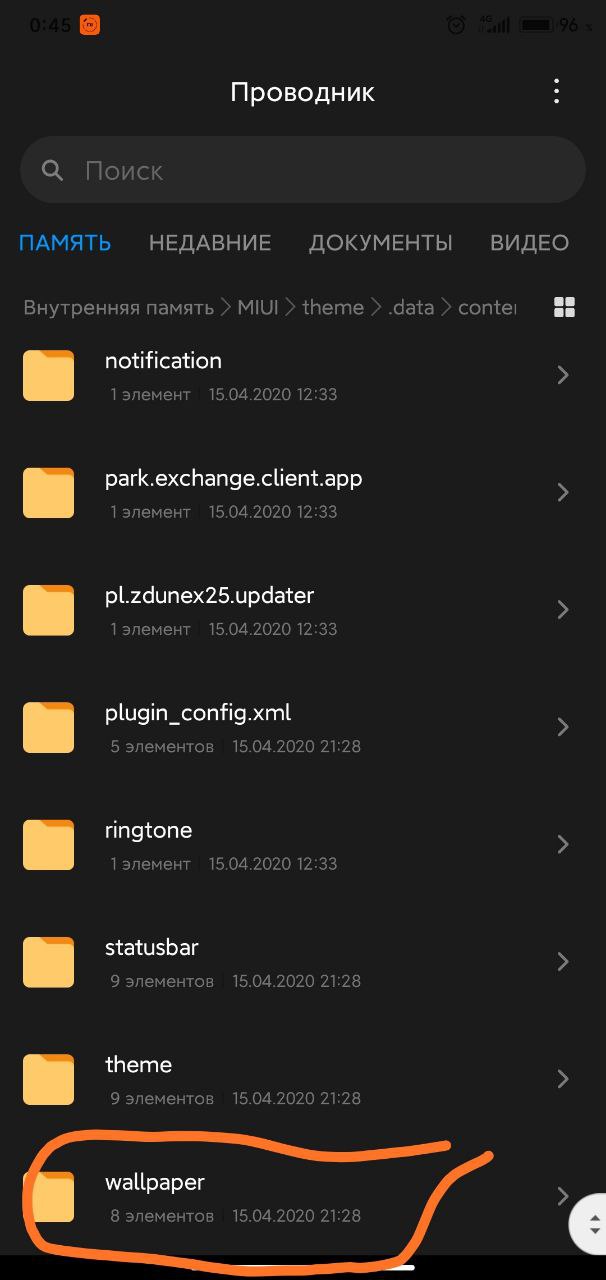Select the Память tab
Image resolution: width=606 pixels, height=1280 pixels.
coord(65,242)
